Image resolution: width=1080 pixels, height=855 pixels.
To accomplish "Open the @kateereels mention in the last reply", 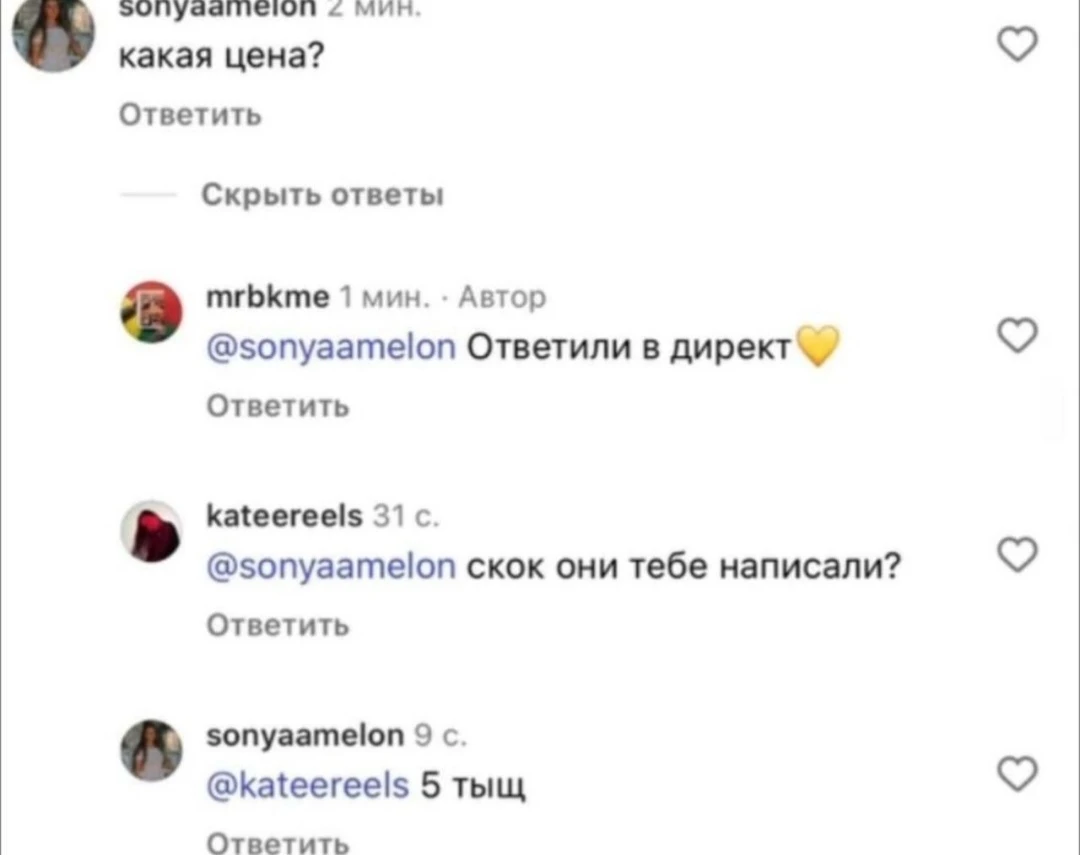I will pos(308,785).
